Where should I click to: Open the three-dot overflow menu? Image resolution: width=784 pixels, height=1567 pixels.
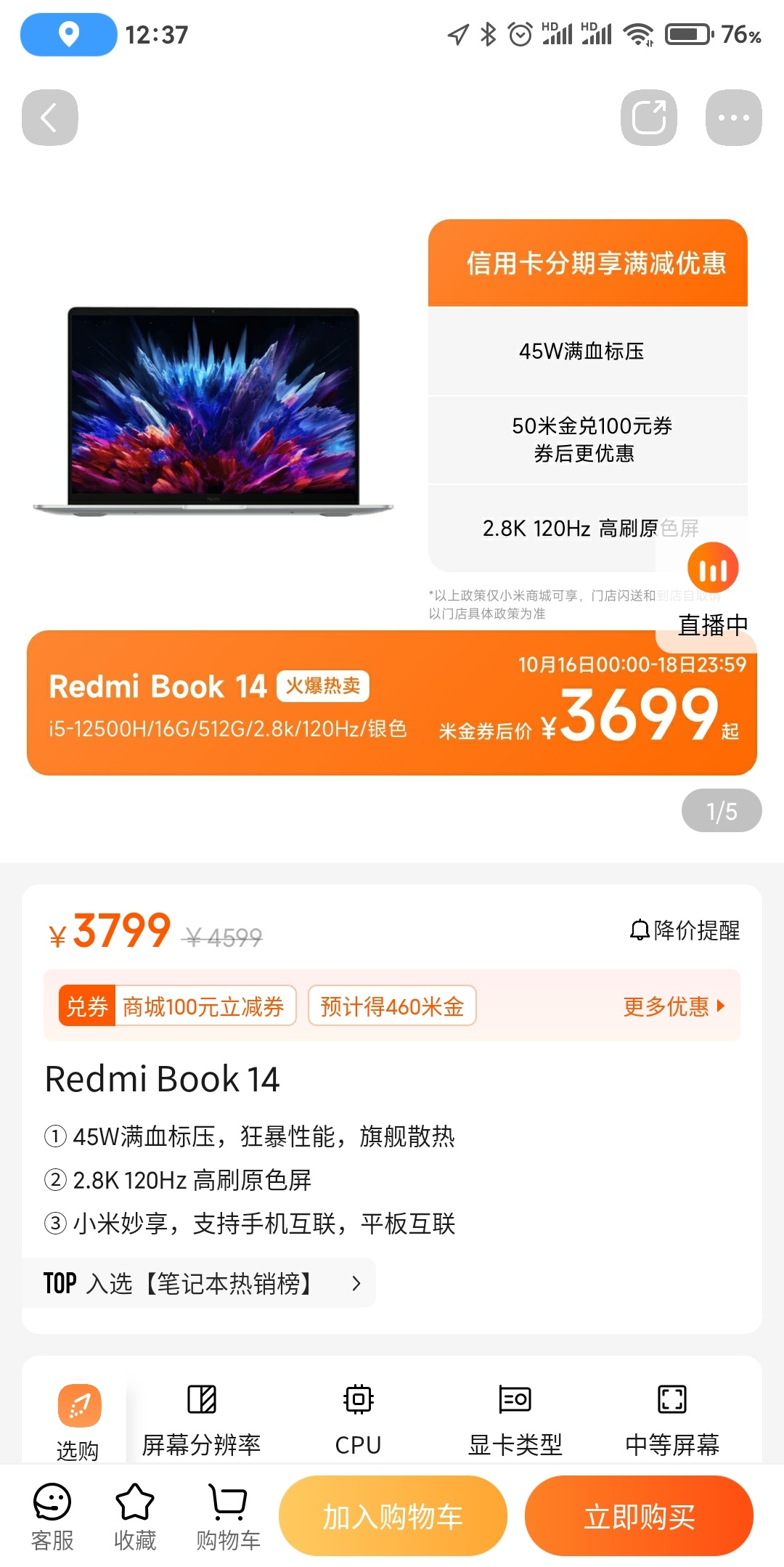point(733,118)
